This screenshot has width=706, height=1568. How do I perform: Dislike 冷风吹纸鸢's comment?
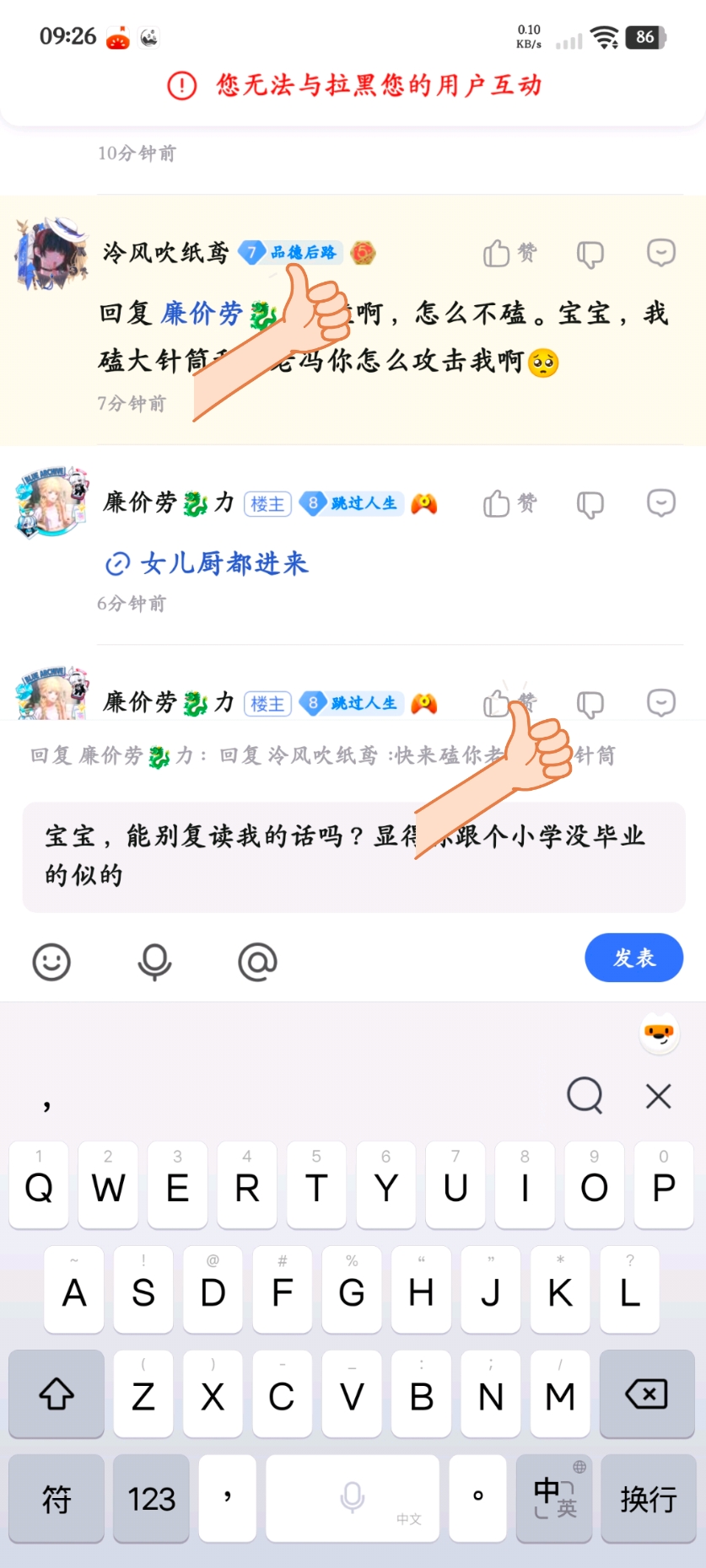point(590,253)
